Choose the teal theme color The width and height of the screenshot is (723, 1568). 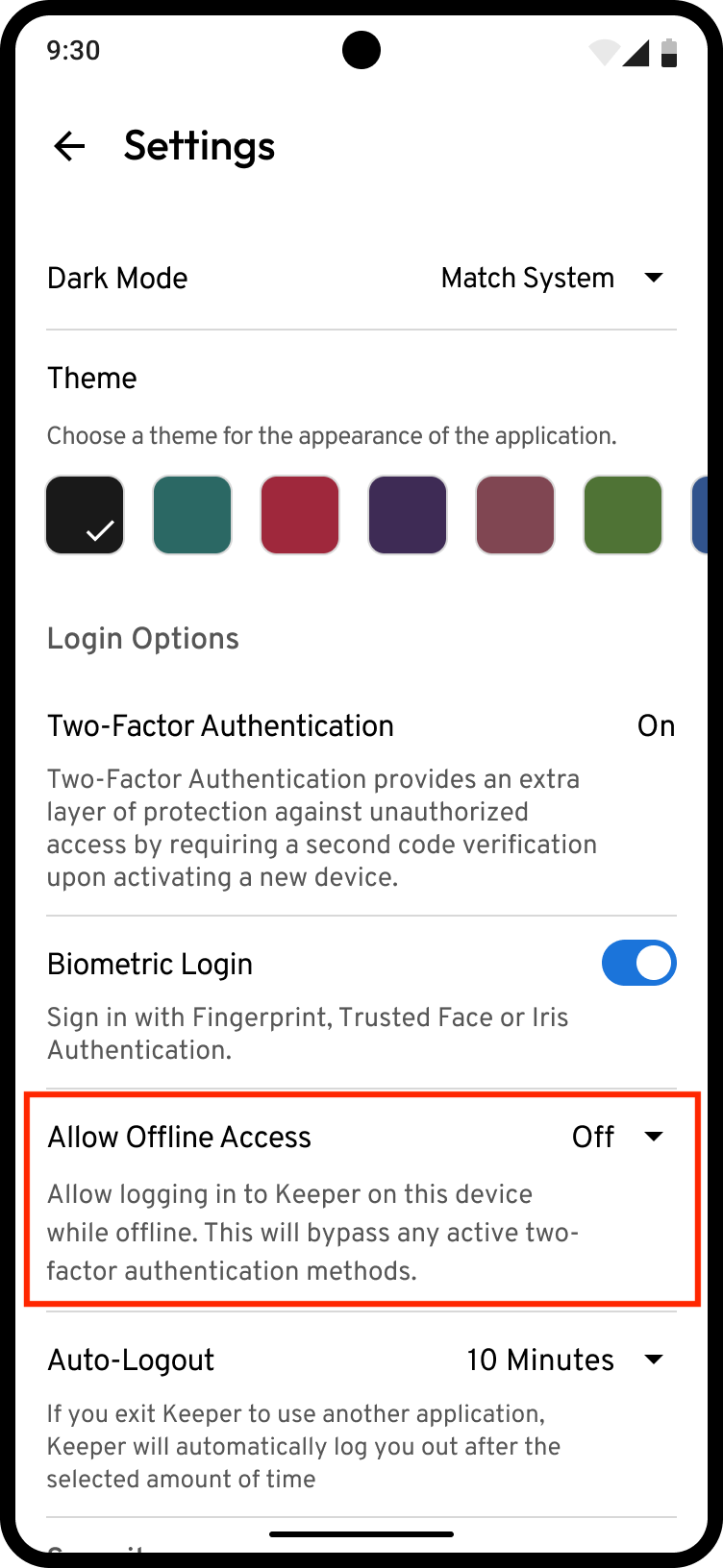[x=192, y=515]
